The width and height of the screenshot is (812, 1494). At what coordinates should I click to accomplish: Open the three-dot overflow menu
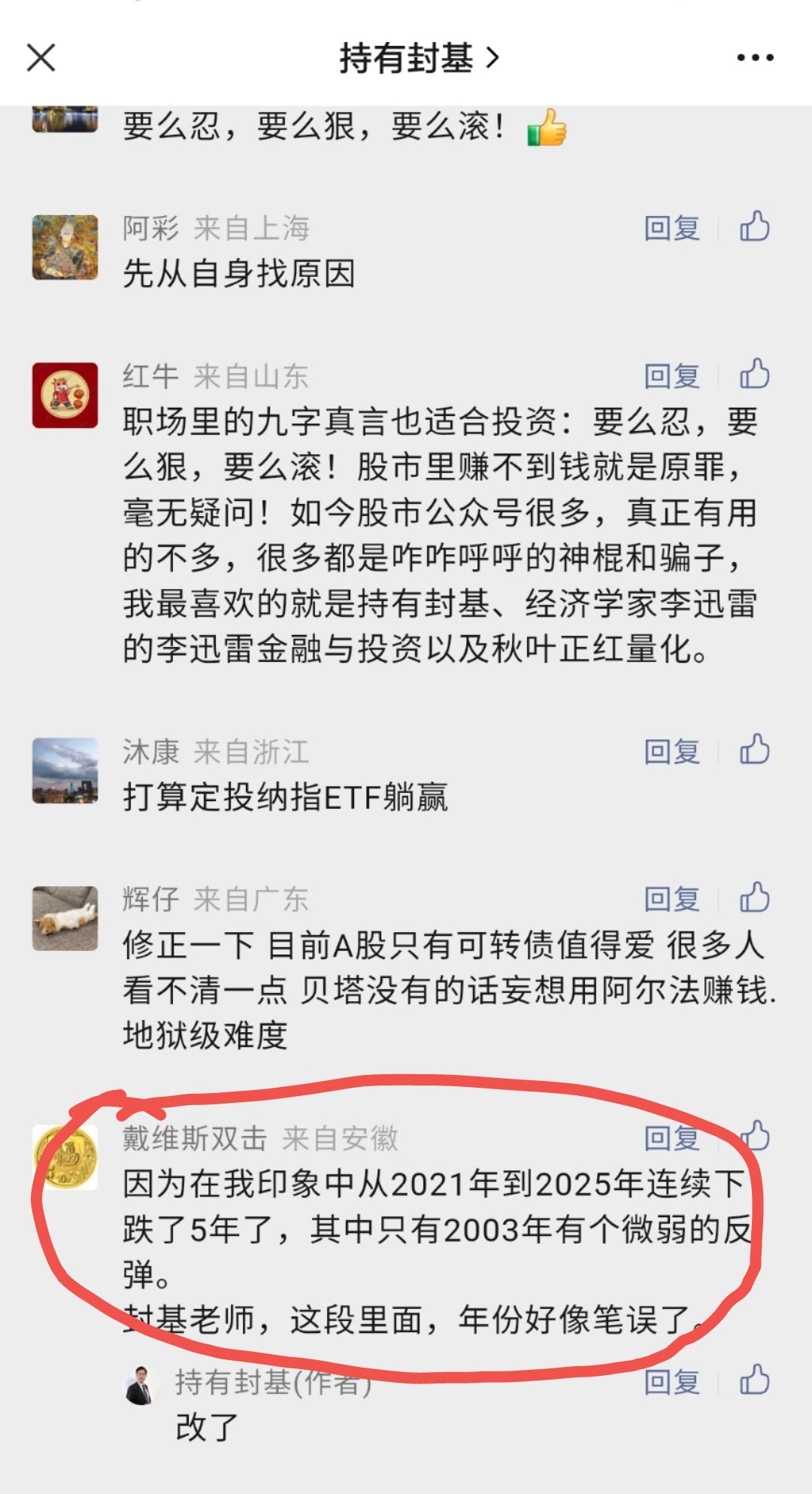[755, 58]
